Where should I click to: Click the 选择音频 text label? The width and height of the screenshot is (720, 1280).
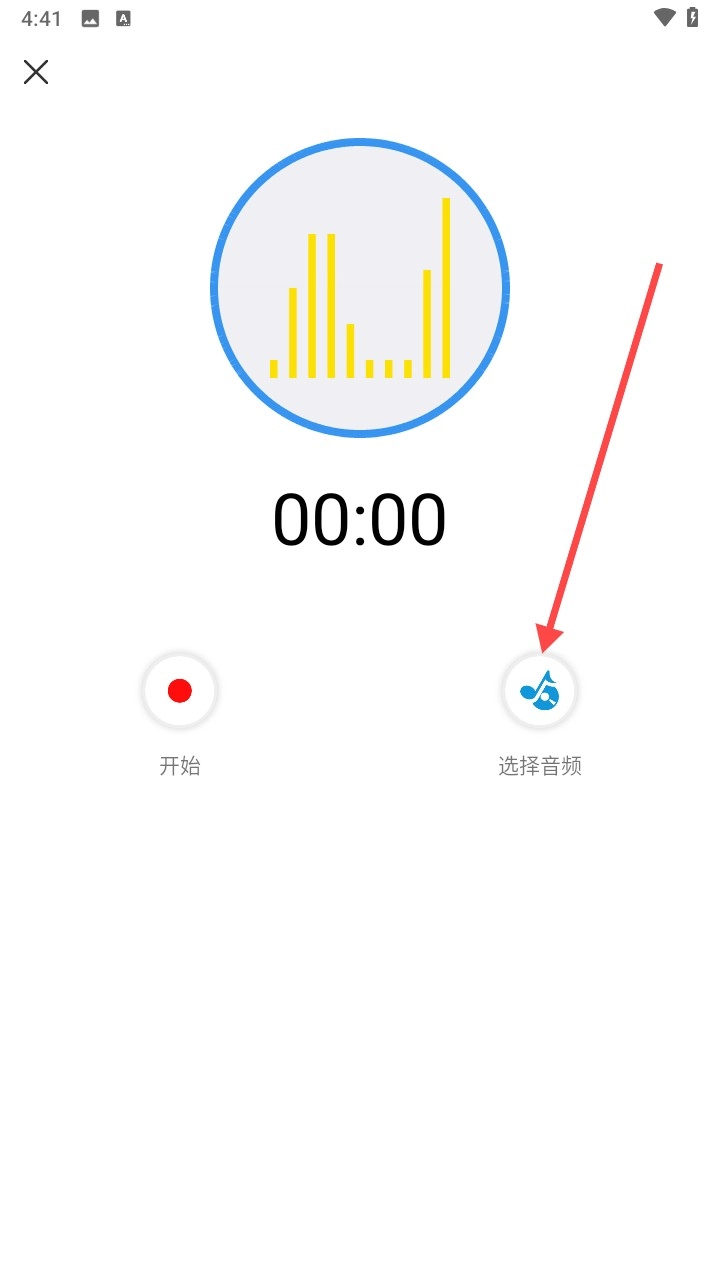point(540,766)
